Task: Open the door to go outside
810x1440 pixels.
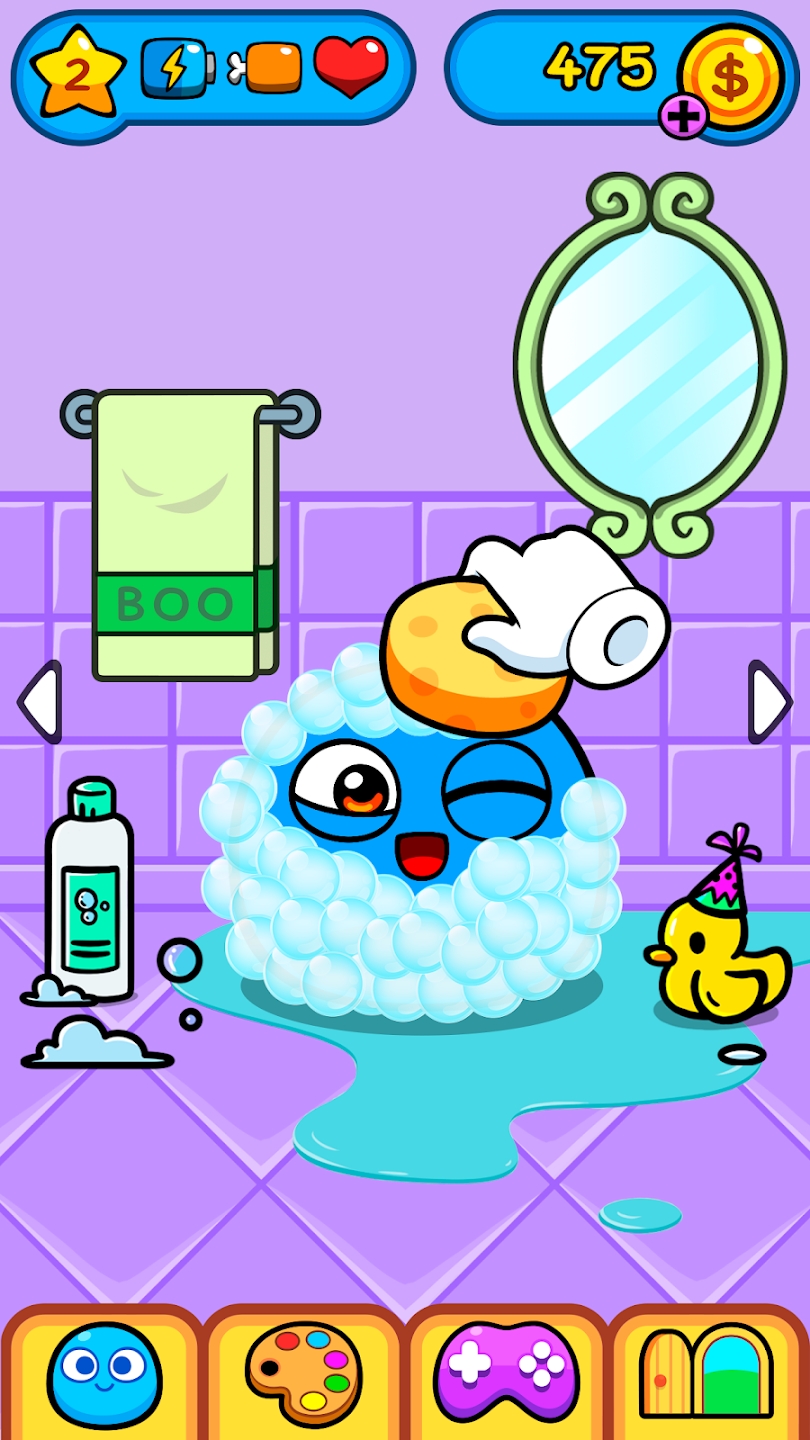Action: point(707,1373)
